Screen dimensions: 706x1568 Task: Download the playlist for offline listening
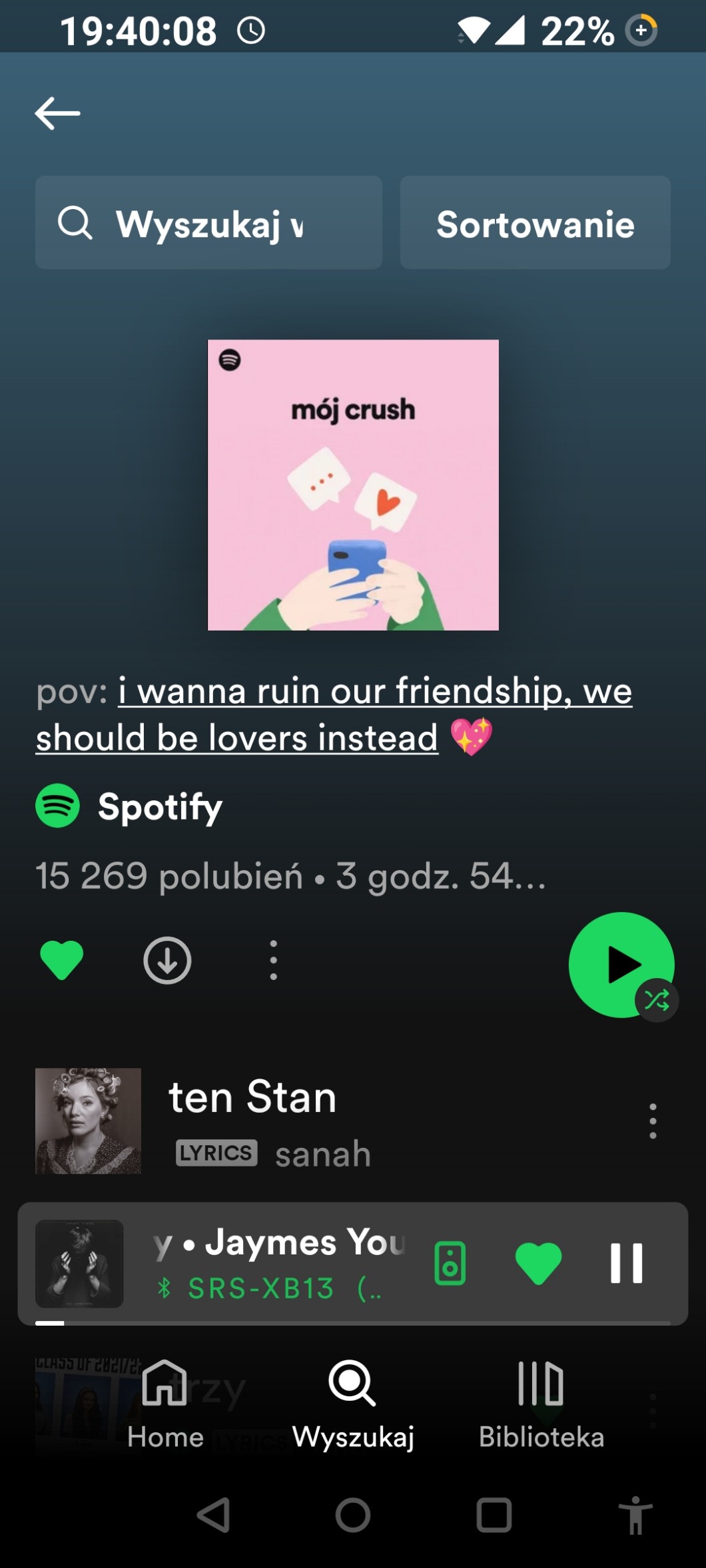pos(167,959)
